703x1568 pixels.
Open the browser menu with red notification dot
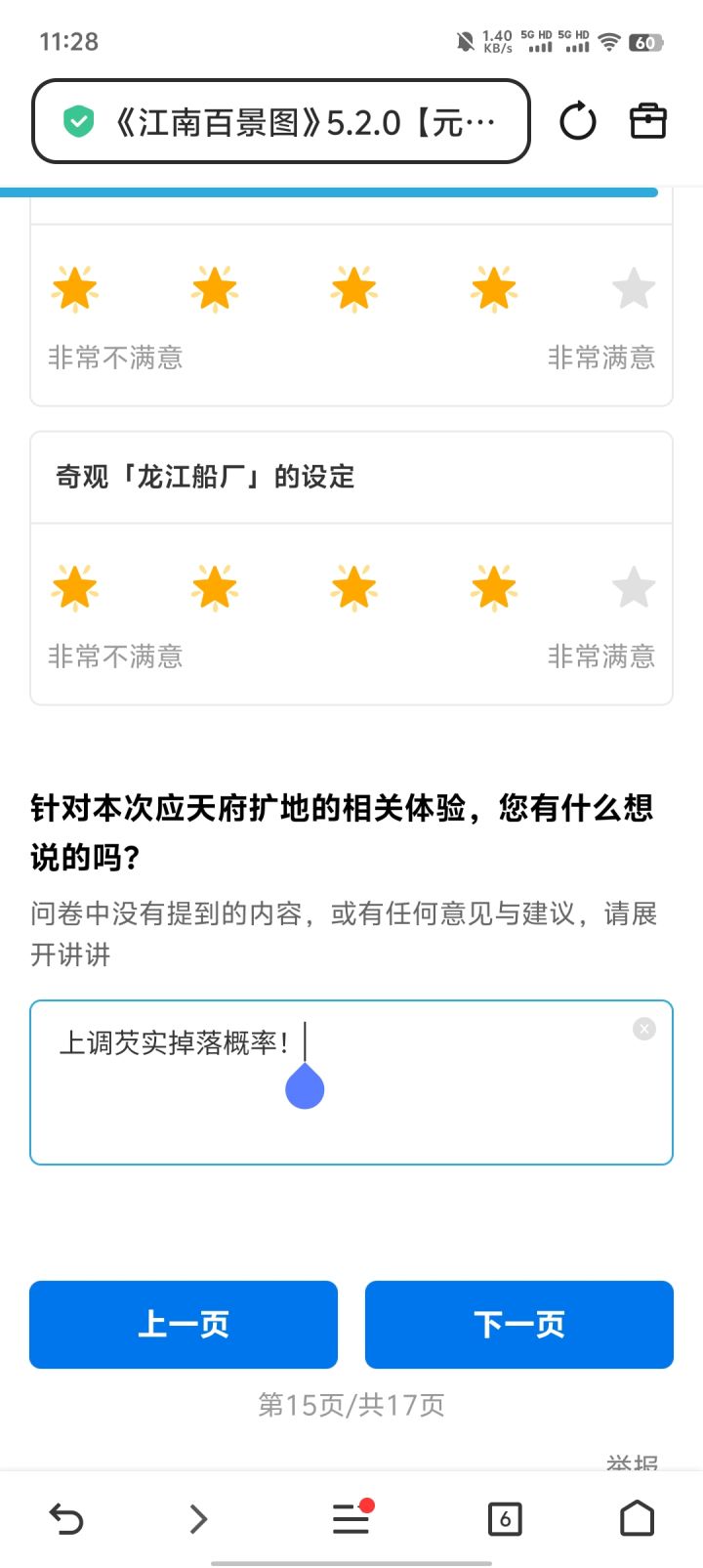coord(351,1518)
